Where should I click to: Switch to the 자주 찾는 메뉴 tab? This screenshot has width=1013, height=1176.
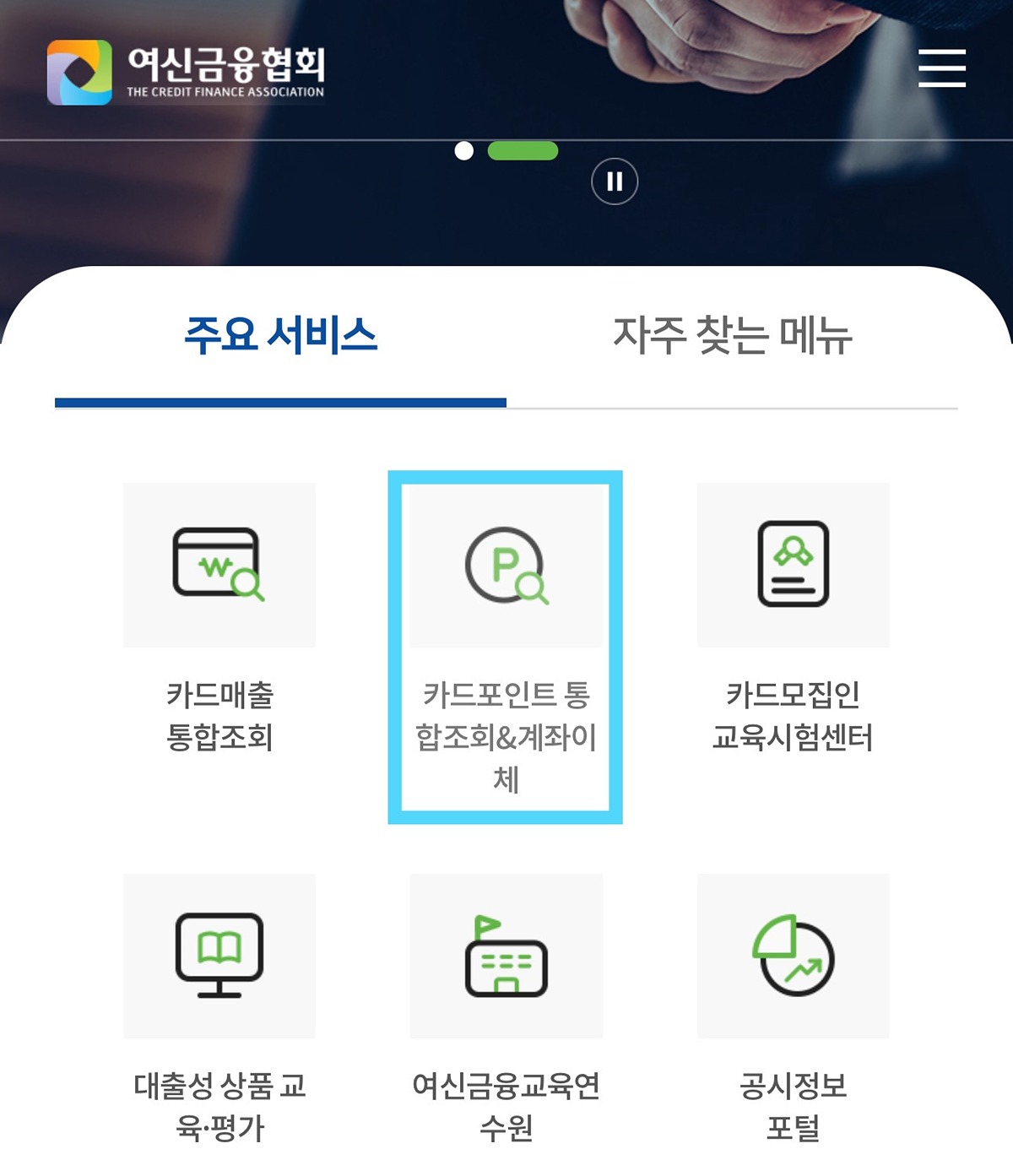point(732,335)
